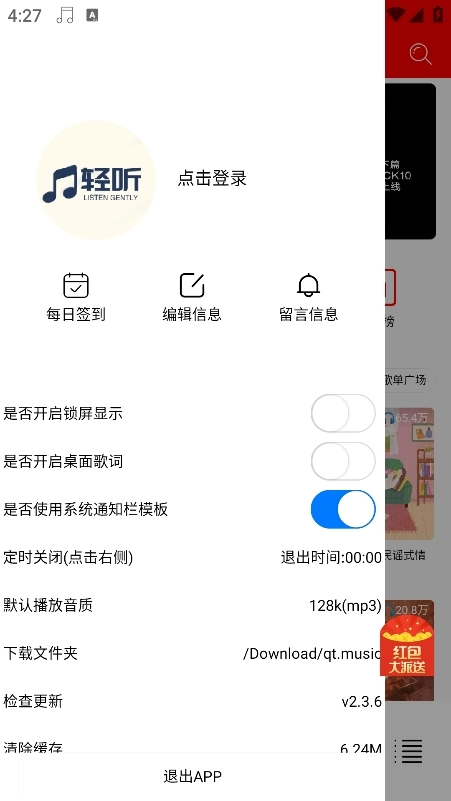Open the 红包大派送 red packet promo

click(x=406, y=646)
